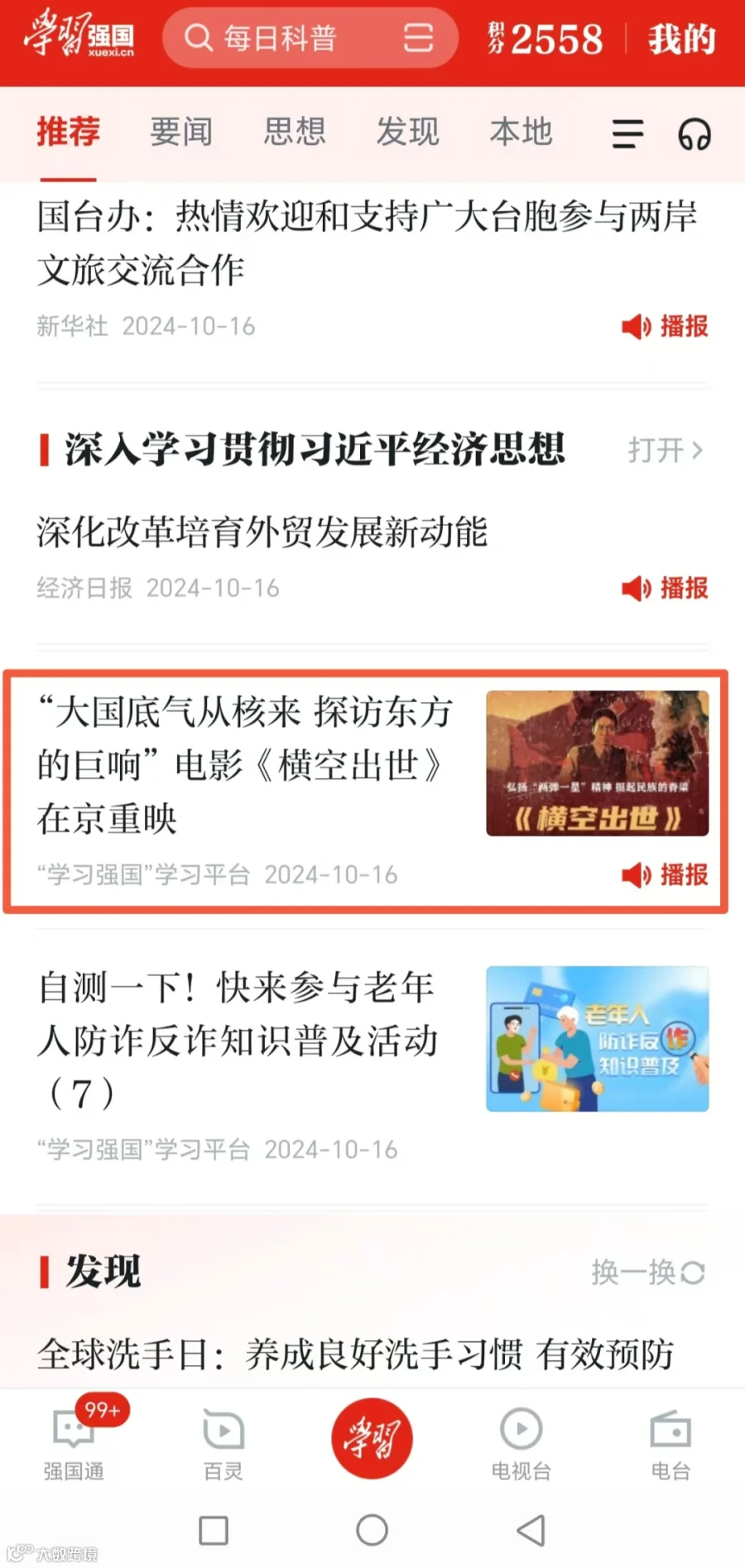Switch to the 思想 tab
745x1568 pixels.
295,132
